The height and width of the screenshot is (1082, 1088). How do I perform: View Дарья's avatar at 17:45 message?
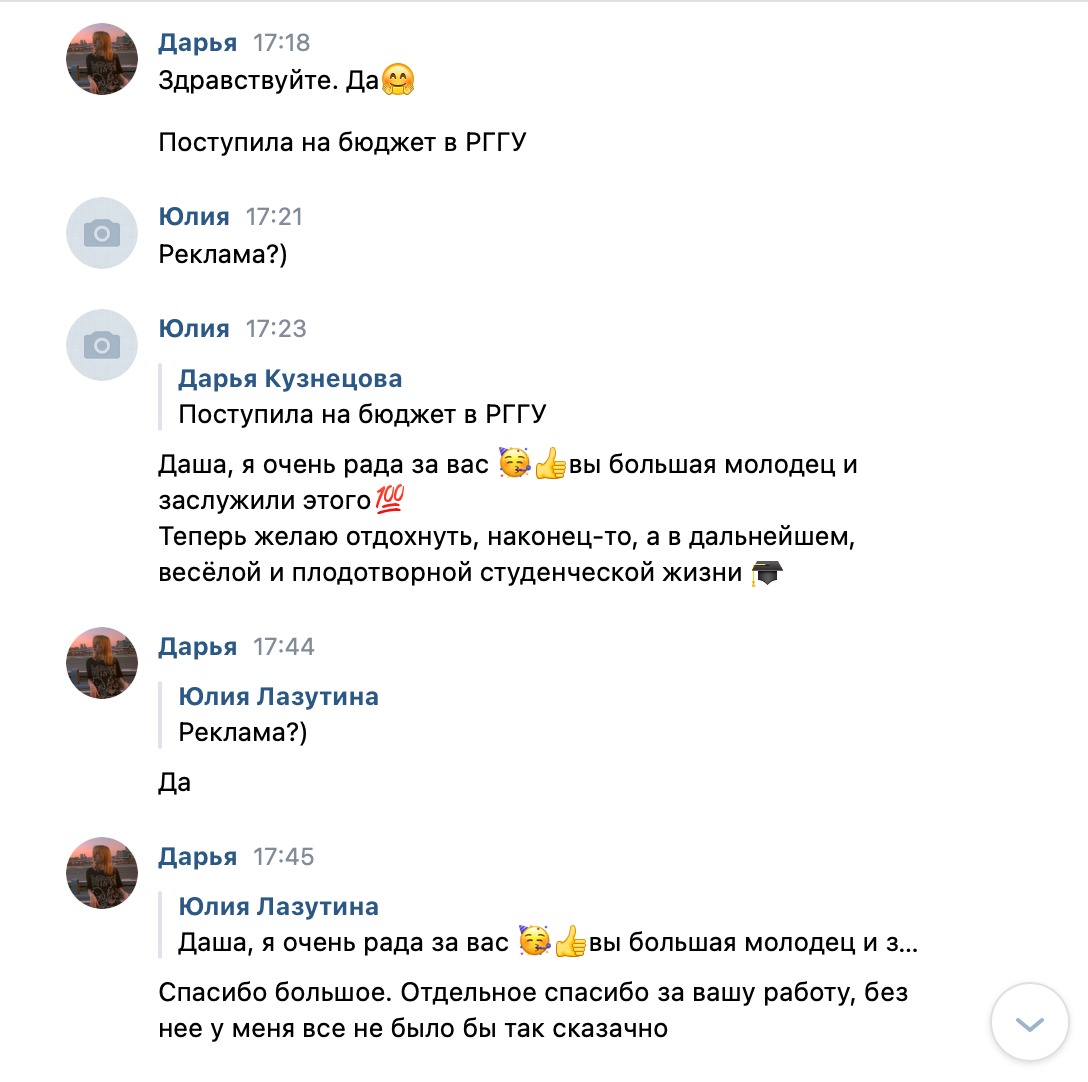click(101, 873)
